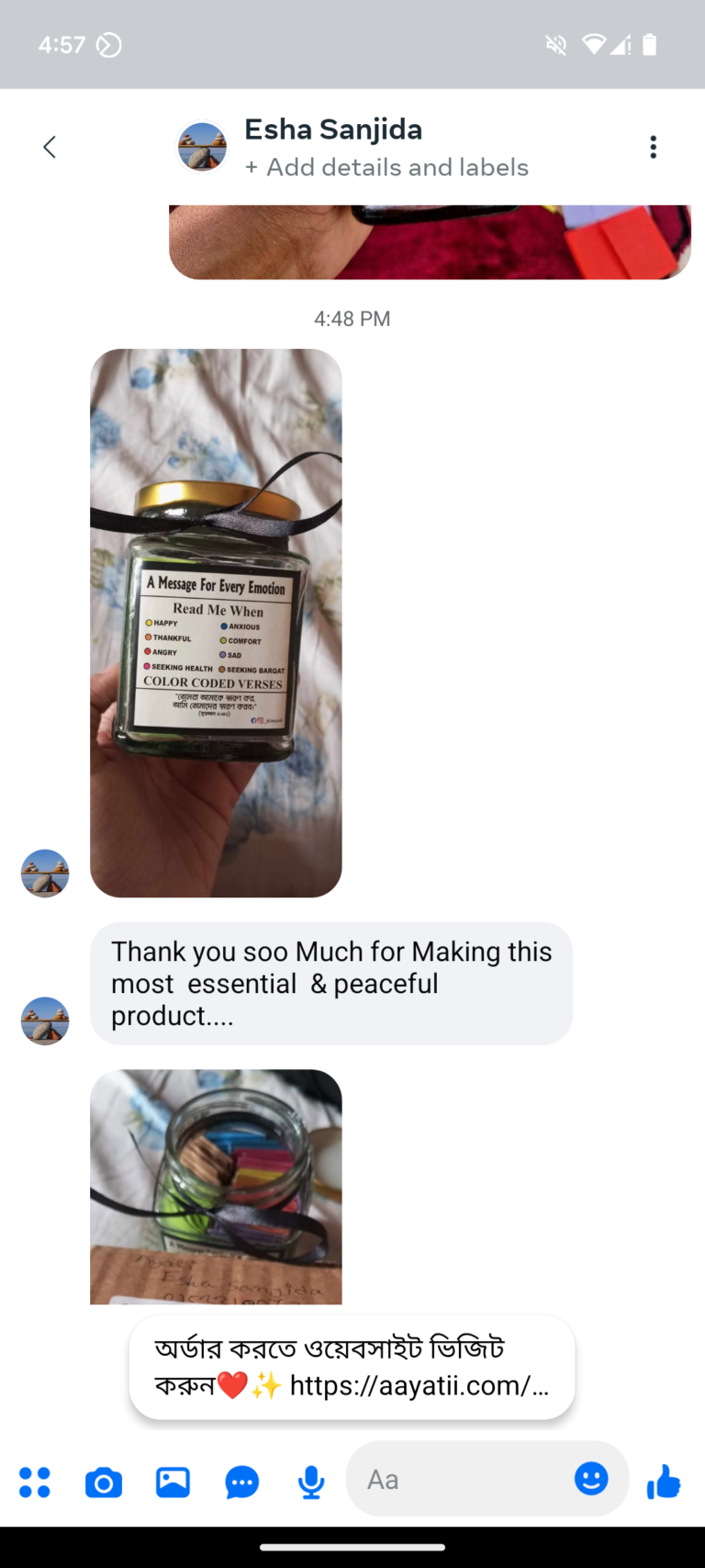Record a voice message with microphone

click(311, 1482)
